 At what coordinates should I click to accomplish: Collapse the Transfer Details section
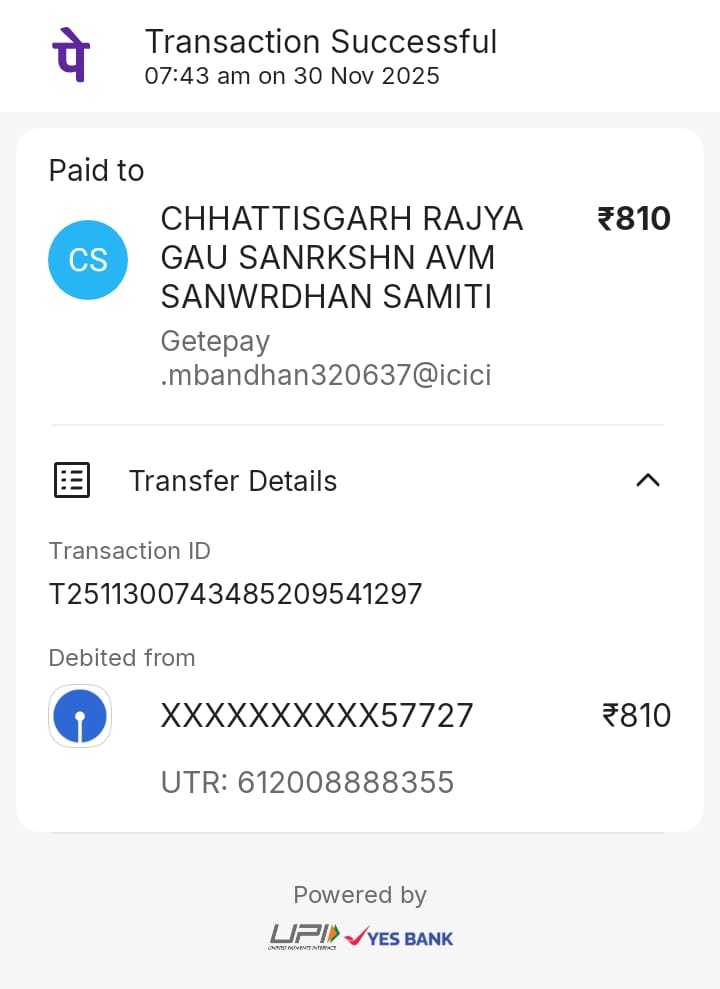click(x=647, y=481)
